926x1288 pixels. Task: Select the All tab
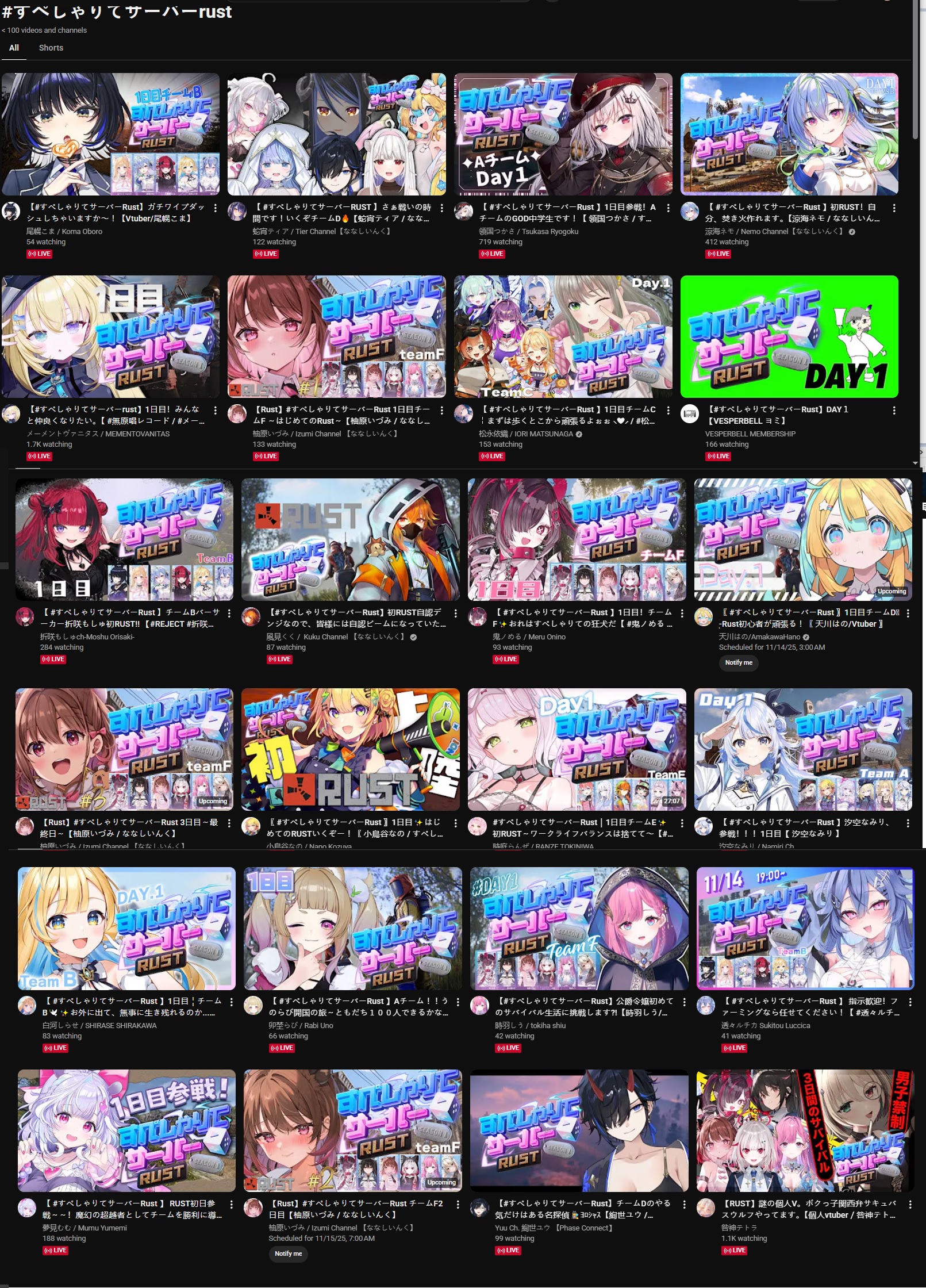[x=14, y=48]
